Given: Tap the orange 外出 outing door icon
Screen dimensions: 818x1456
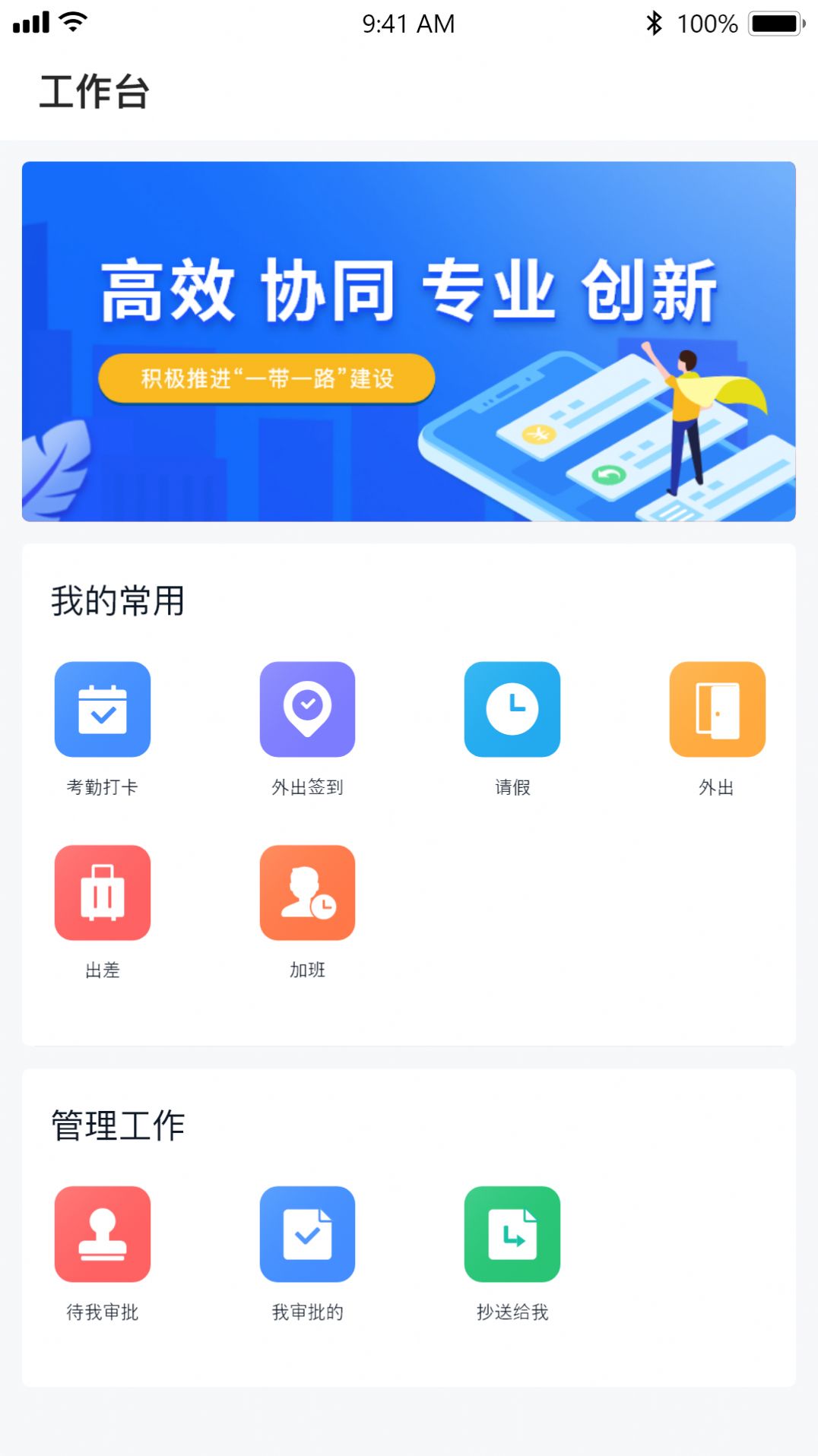Looking at the screenshot, I should [717, 708].
